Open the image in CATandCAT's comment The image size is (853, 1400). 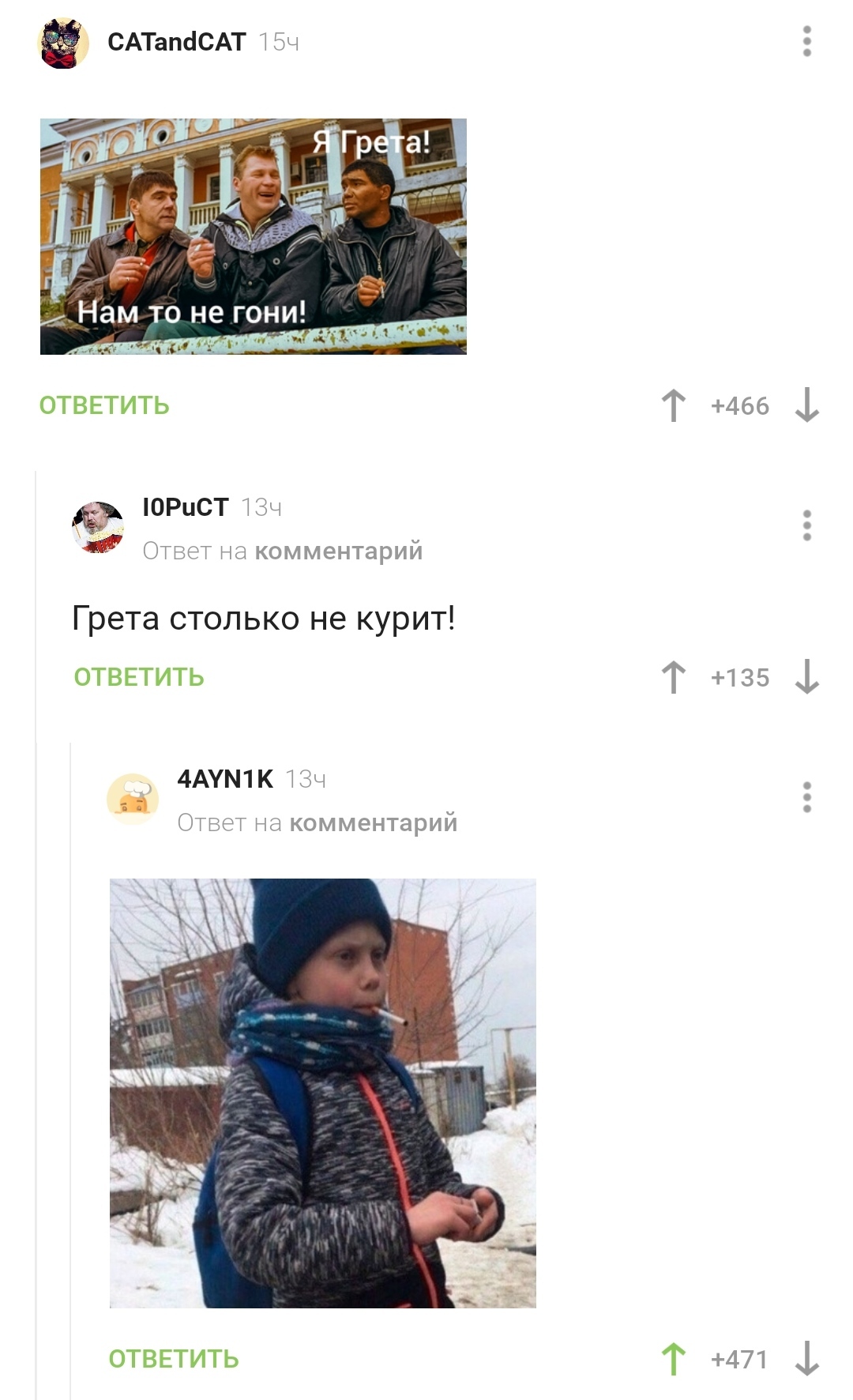coord(253,236)
